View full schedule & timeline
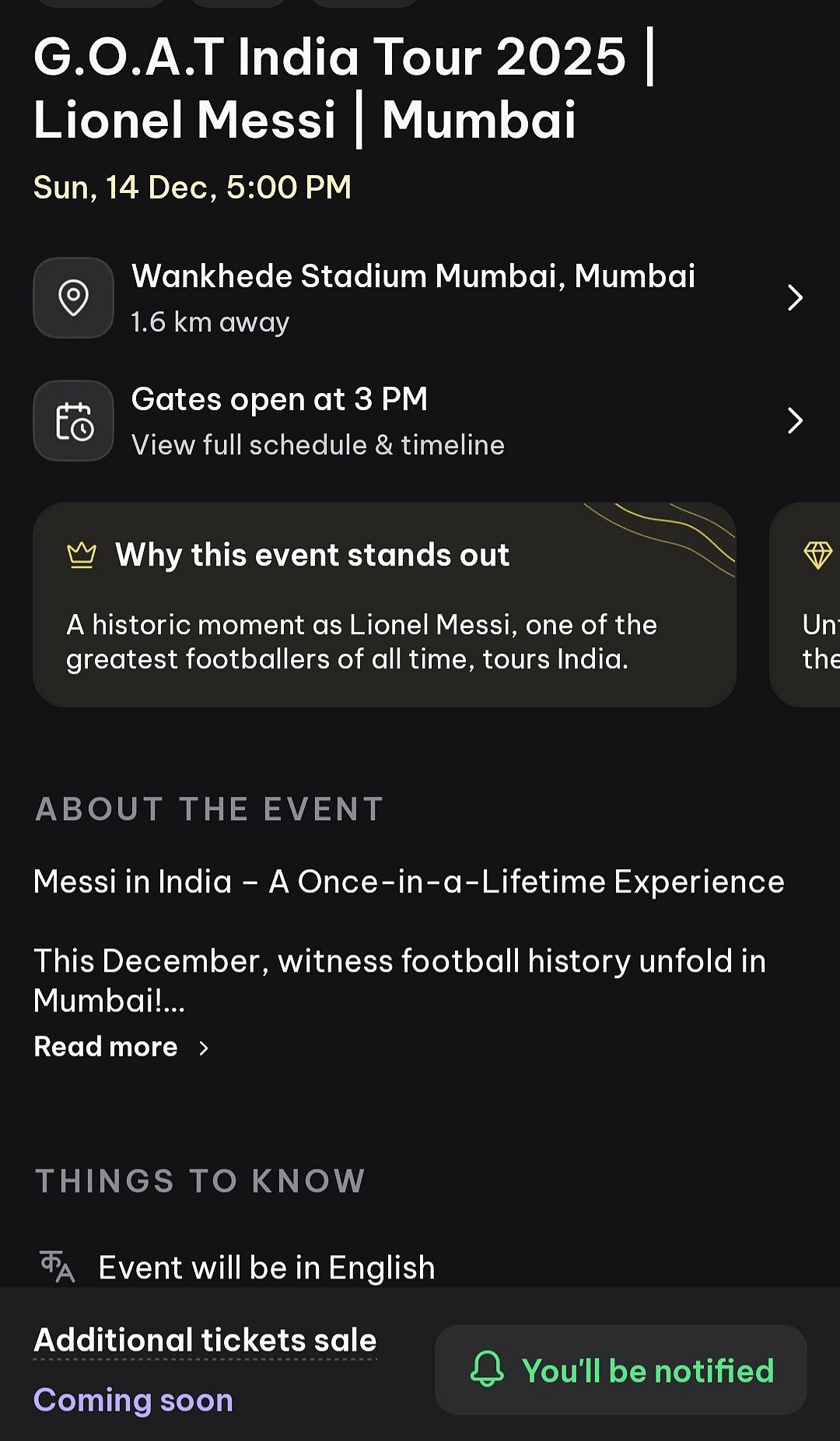Viewport: 840px width, 1441px height. [317, 445]
